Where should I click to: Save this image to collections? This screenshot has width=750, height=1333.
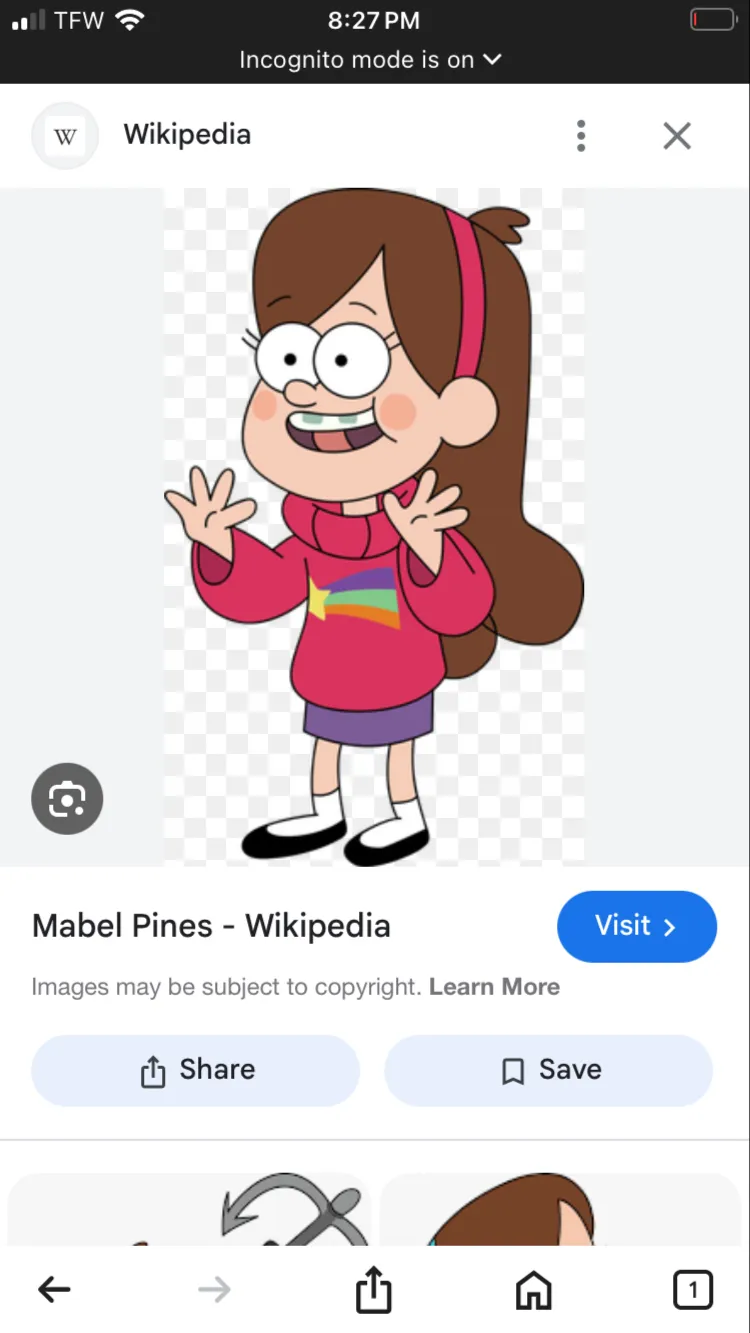point(548,1070)
